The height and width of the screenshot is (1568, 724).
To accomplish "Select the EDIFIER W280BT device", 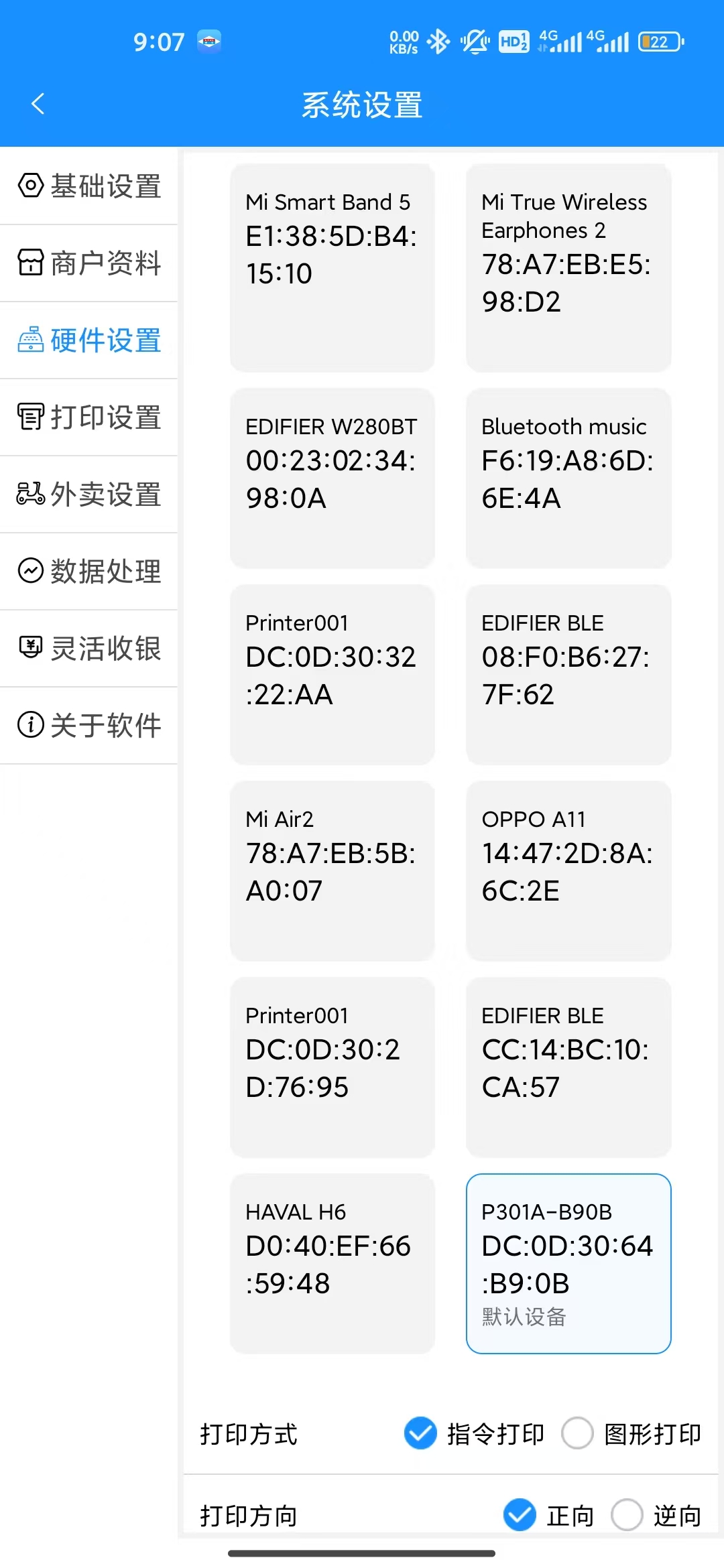I will [333, 478].
